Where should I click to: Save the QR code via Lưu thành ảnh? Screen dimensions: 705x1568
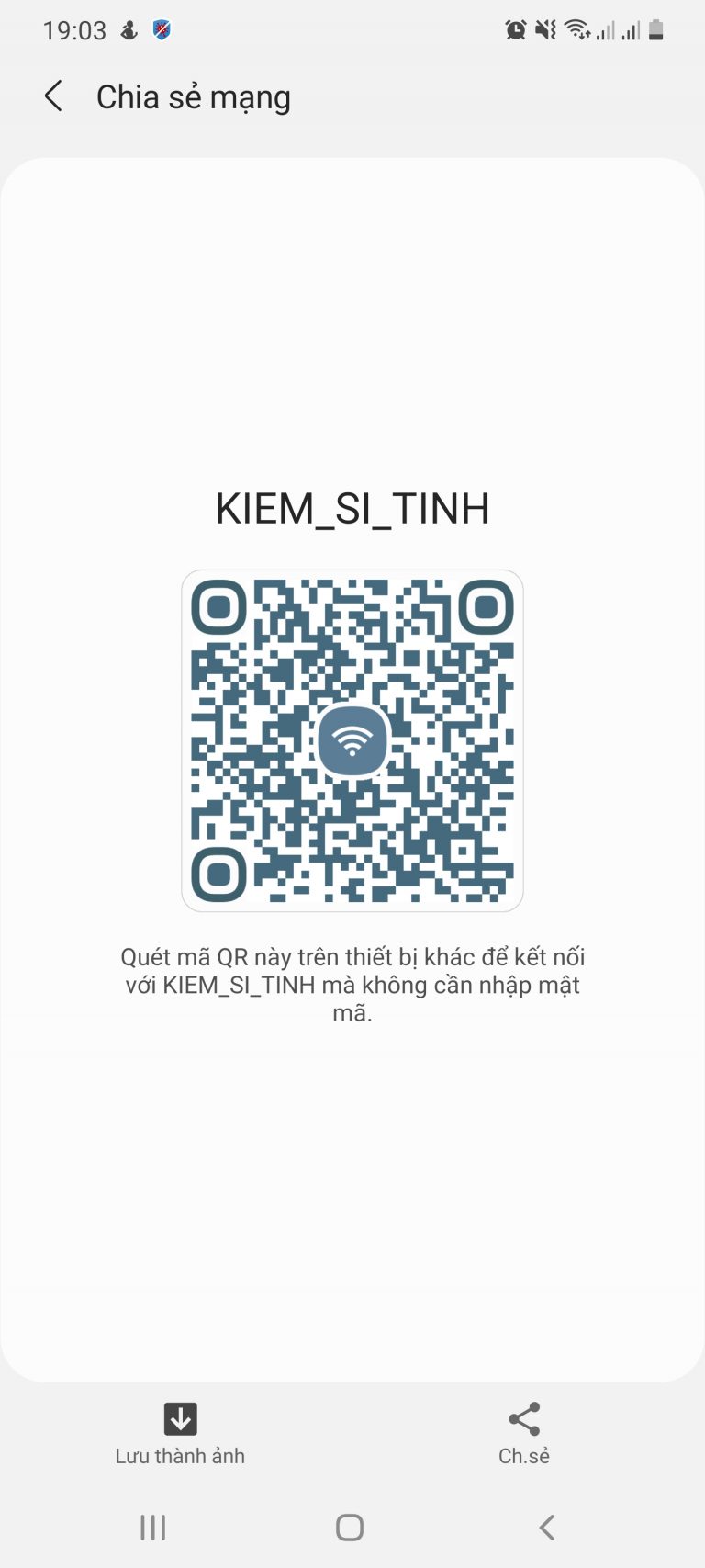click(x=180, y=1432)
